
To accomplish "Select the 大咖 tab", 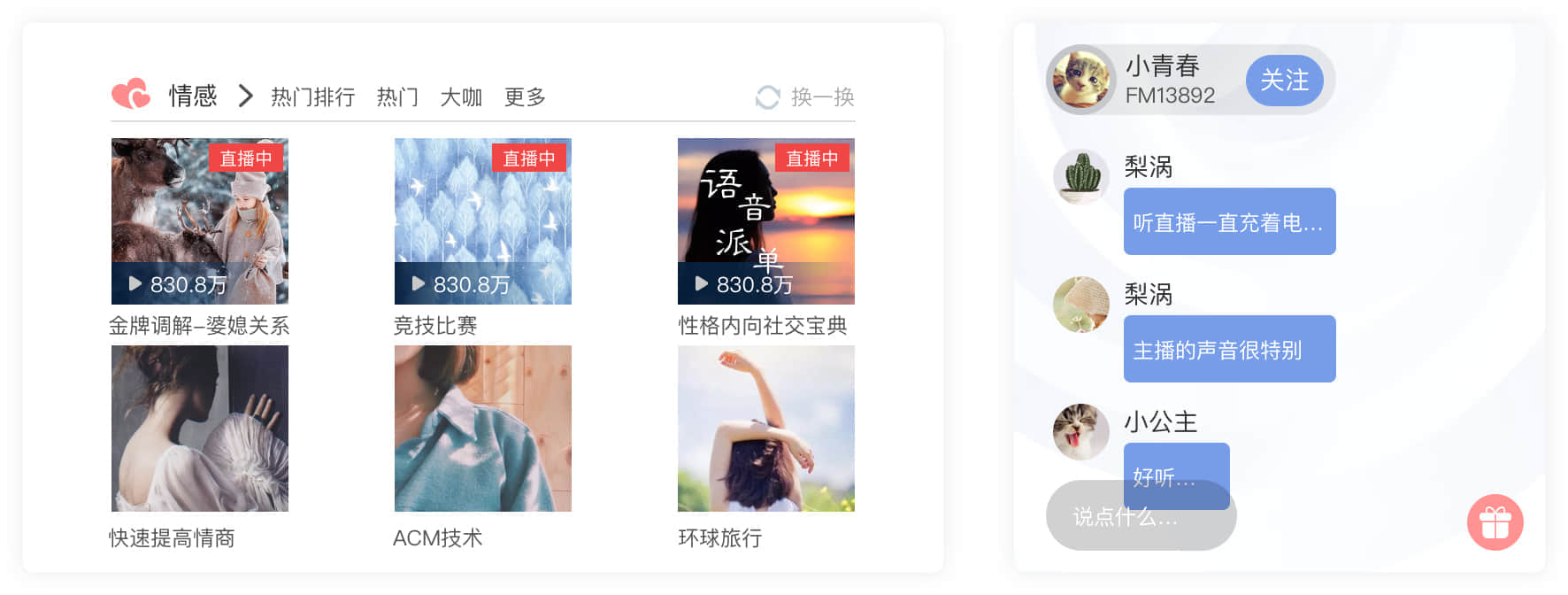I will (x=461, y=97).
